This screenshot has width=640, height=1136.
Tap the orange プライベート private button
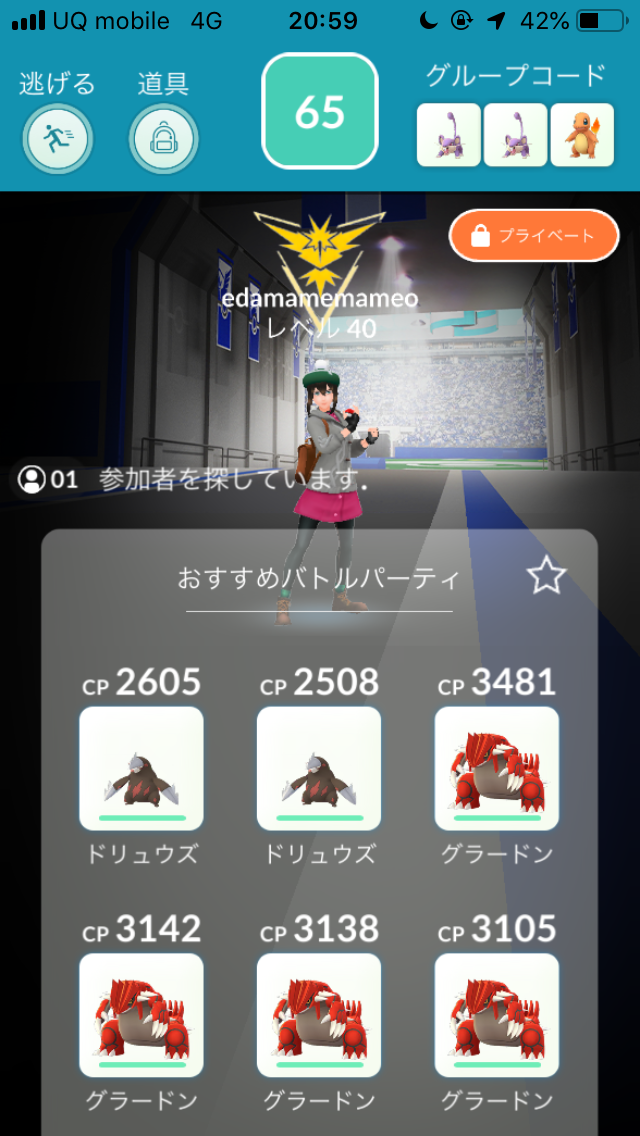click(534, 235)
